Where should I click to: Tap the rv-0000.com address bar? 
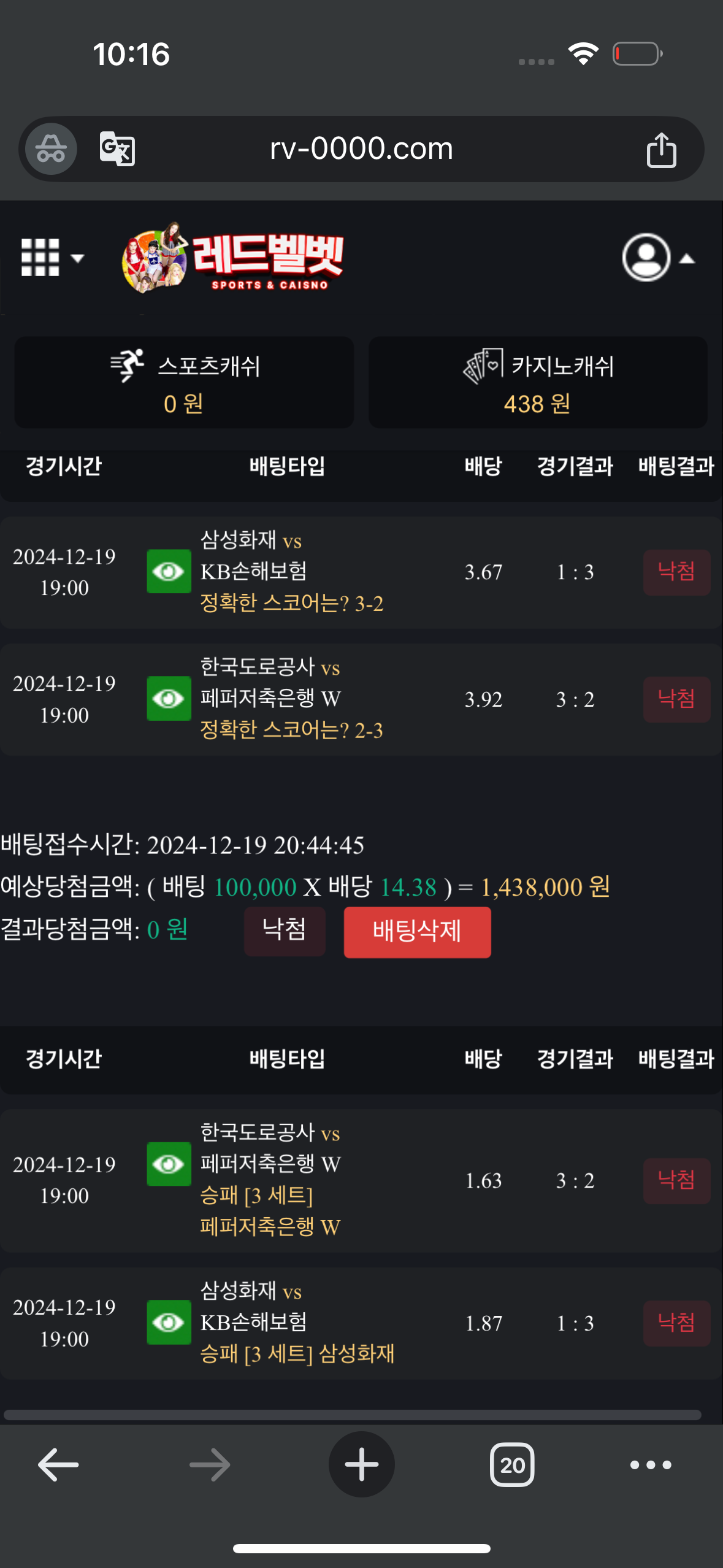point(361,149)
